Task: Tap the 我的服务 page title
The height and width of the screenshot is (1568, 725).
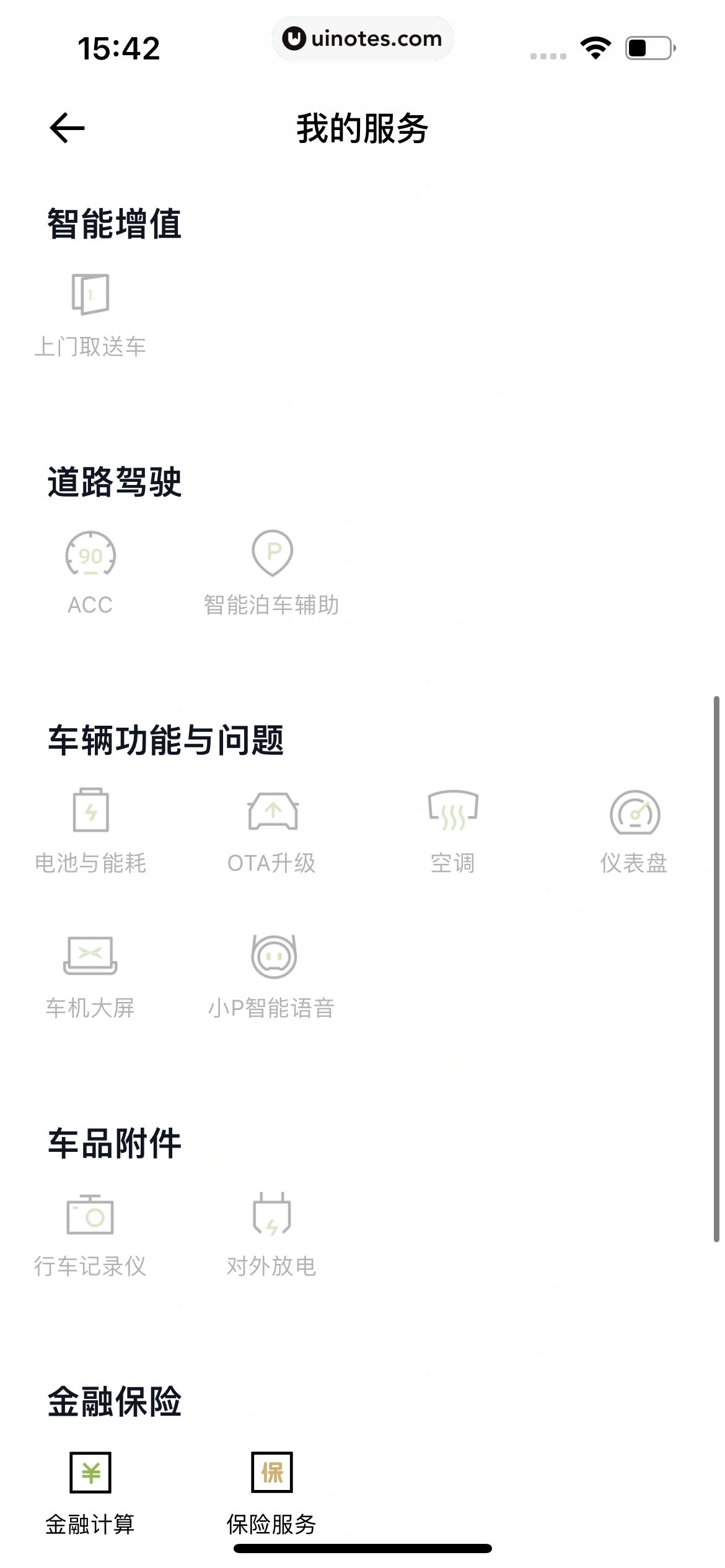Action: click(x=362, y=128)
